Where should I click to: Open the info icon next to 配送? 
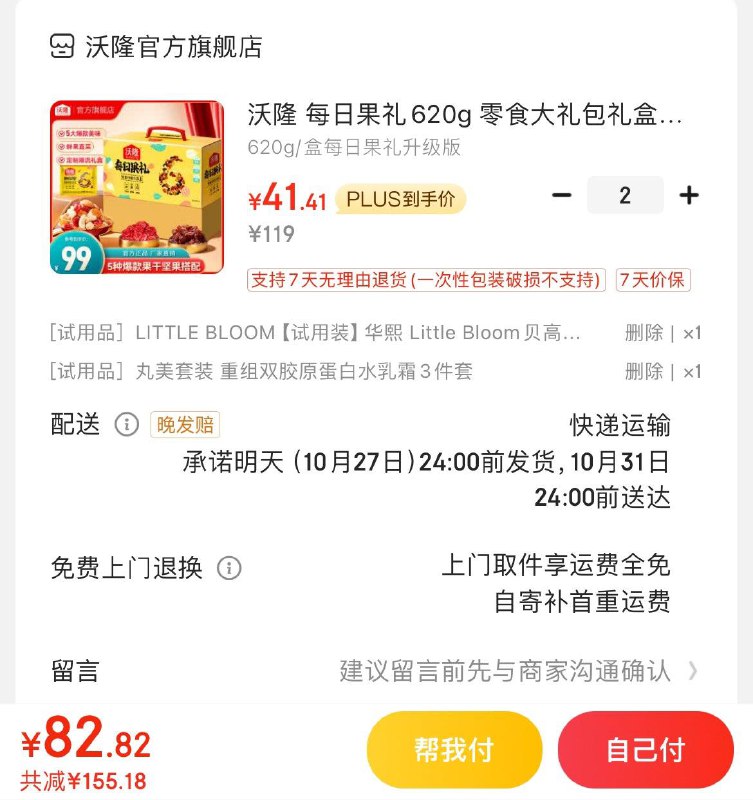(125, 424)
